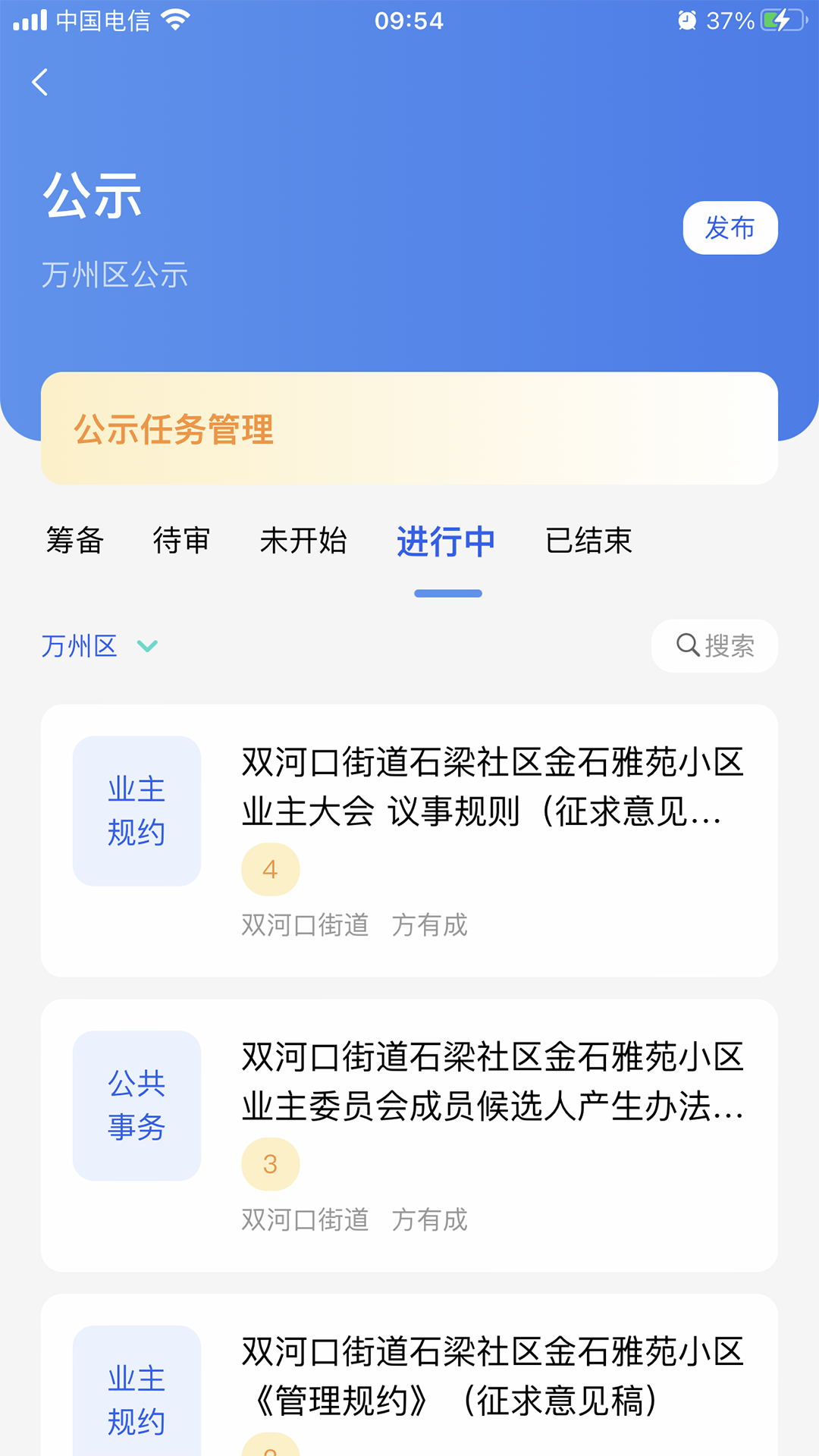Open the 业主大会 议事规则 notice card
The width and height of the screenshot is (819, 1456).
tap(409, 840)
